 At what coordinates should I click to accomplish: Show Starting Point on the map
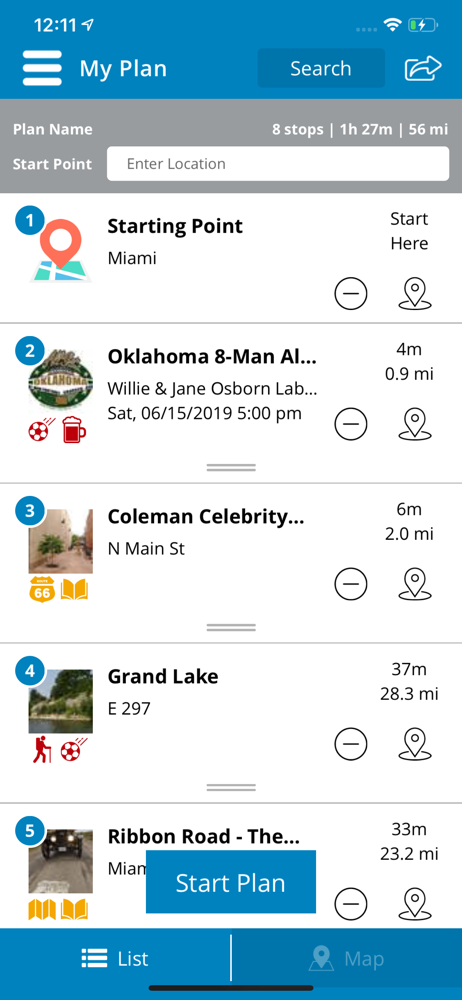coord(415,294)
